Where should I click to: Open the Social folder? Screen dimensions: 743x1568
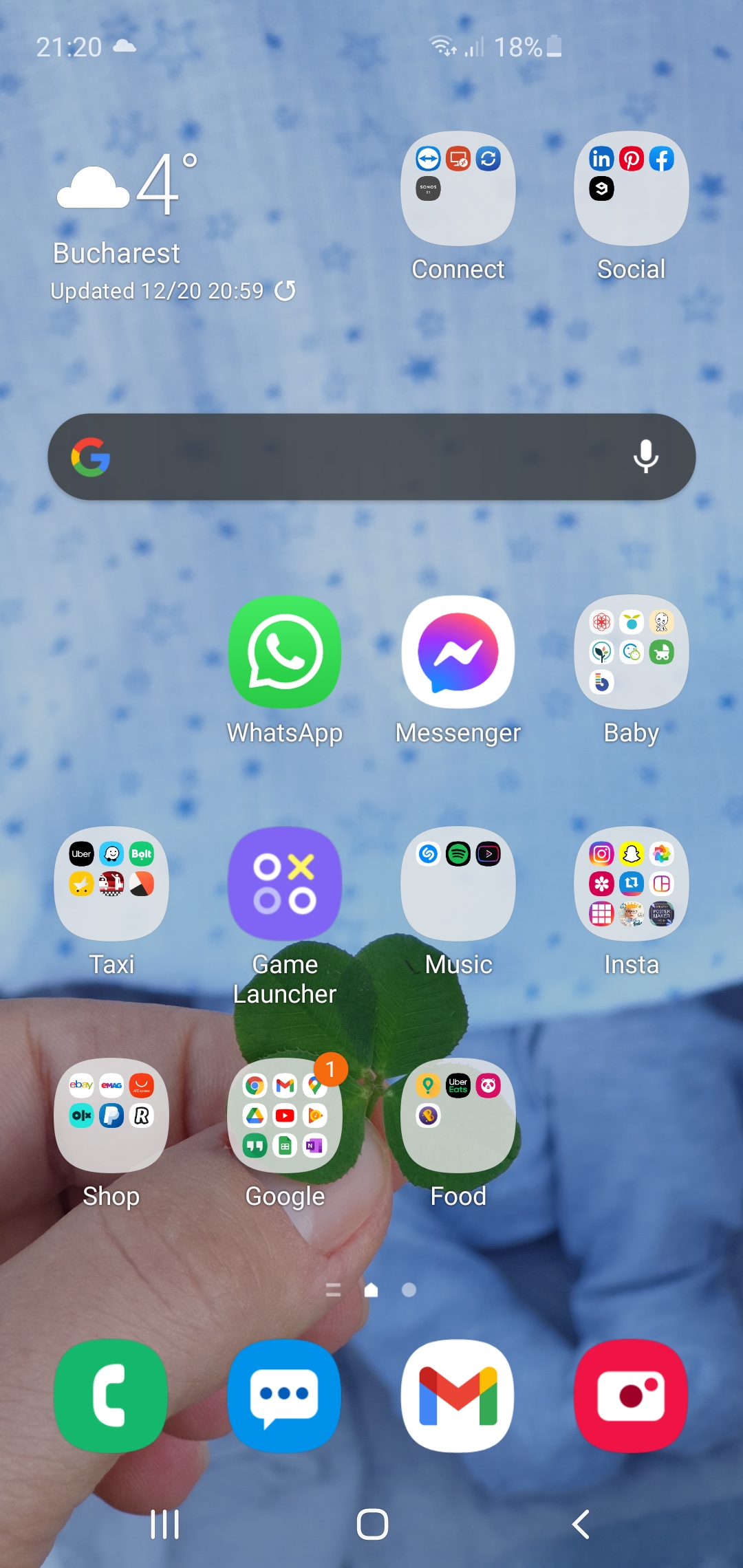(x=631, y=188)
